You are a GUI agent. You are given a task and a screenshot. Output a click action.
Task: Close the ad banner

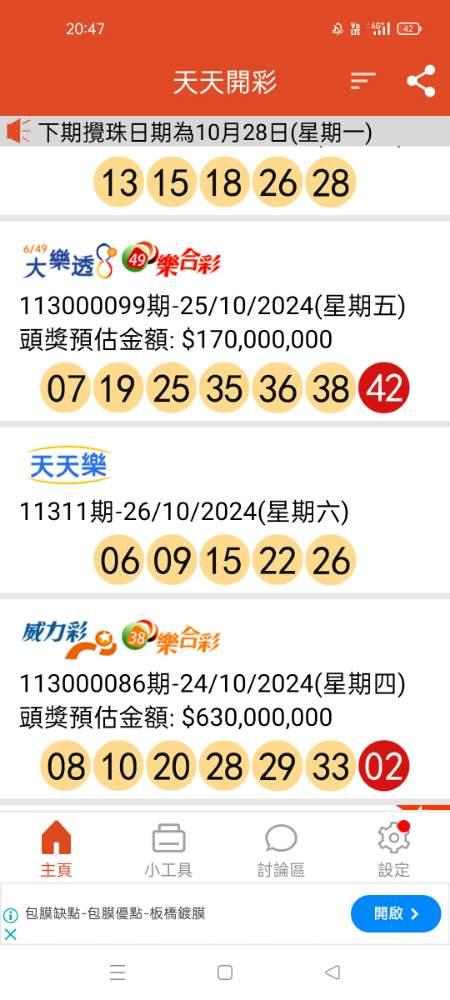pyautogui.click(x=10, y=934)
